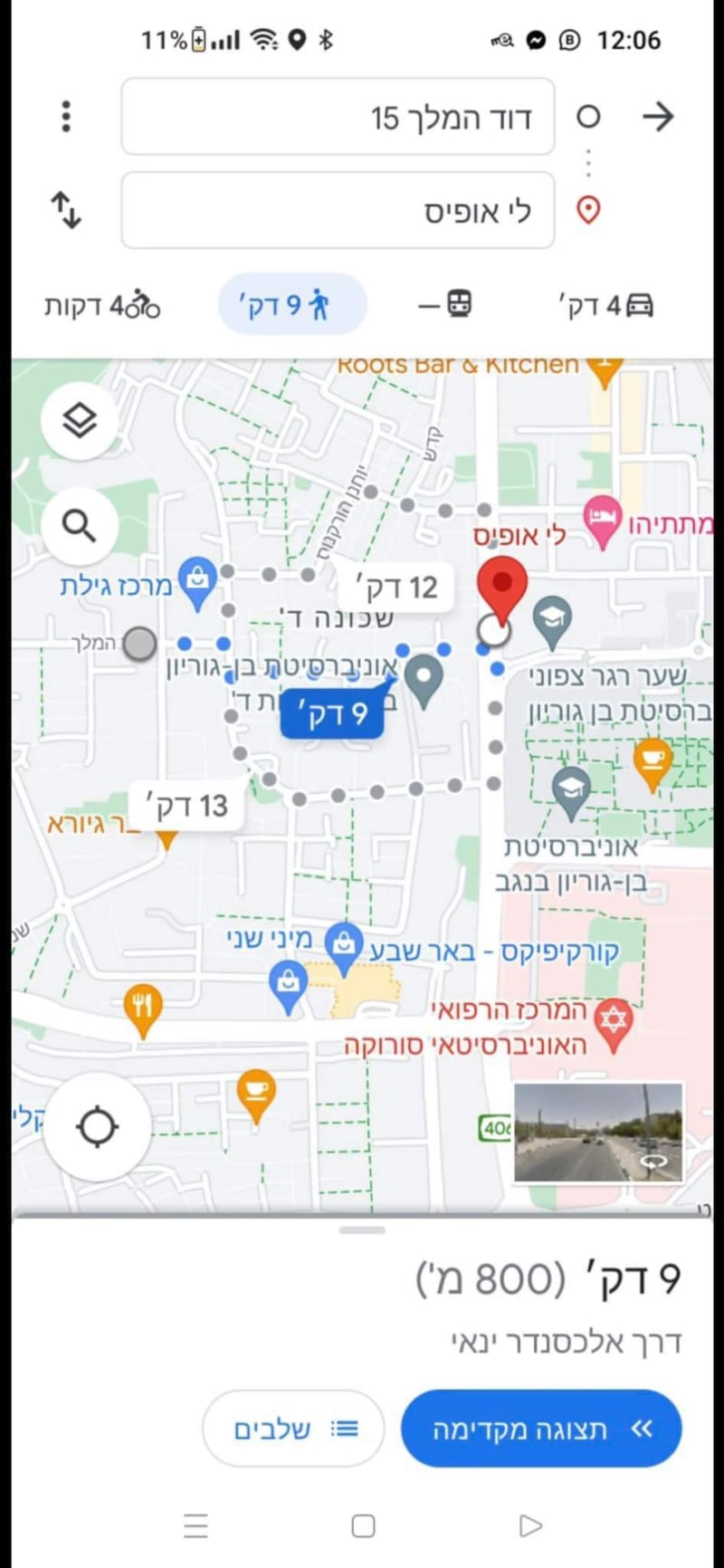Show the שלבים steps list

click(294, 1429)
